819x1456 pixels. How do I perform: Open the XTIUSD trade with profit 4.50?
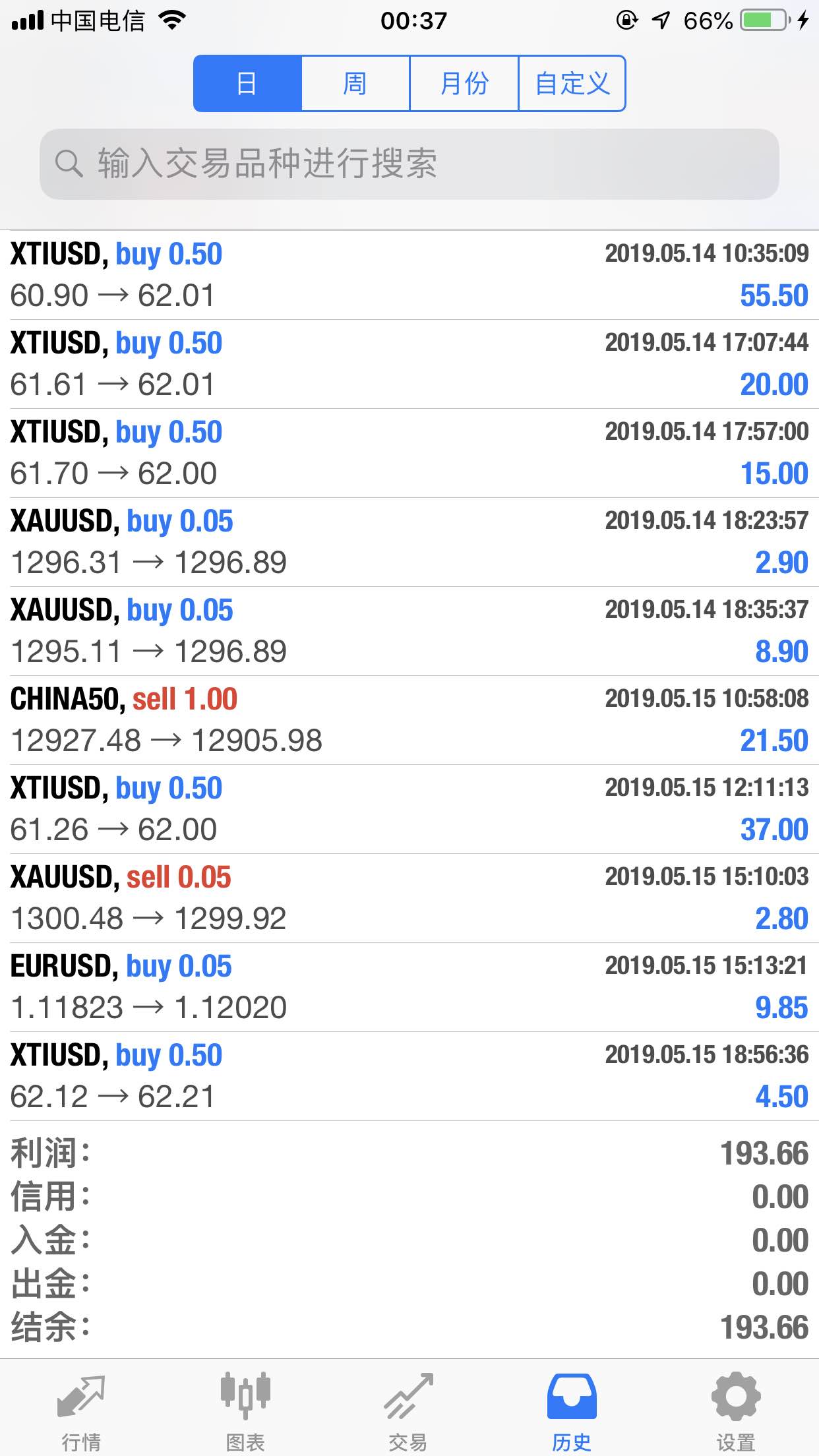[409, 1076]
